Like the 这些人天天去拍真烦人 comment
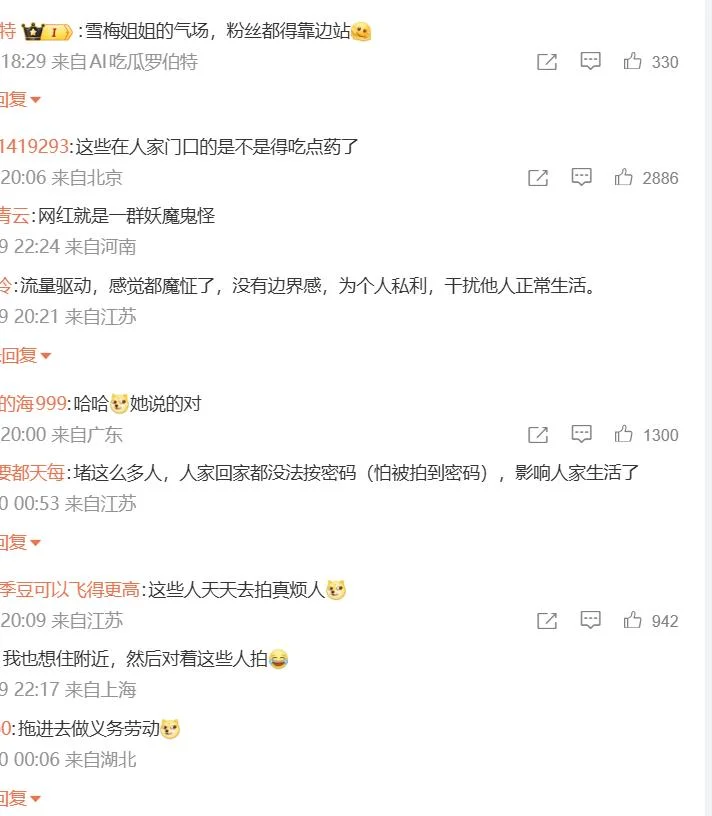712x816 pixels. click(632, 621)
